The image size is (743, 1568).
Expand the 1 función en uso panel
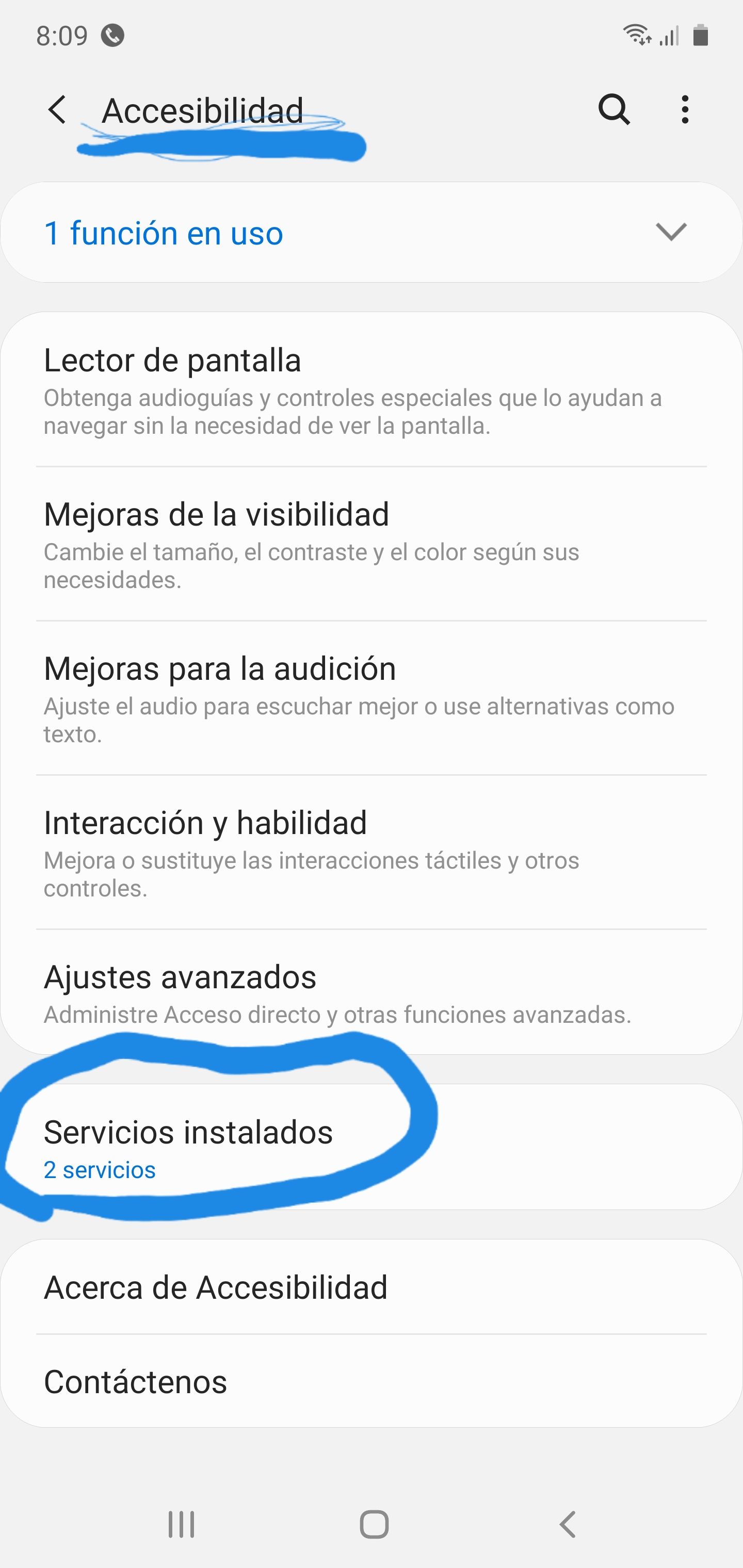[671, 232]
